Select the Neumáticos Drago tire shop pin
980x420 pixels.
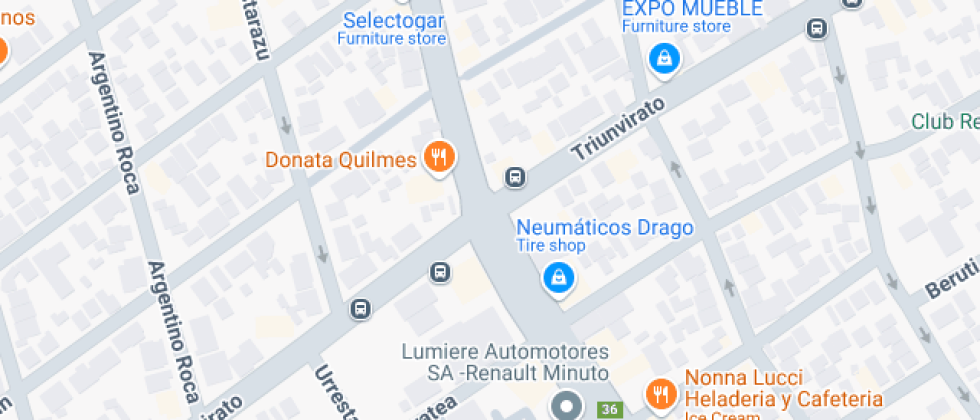559,279
